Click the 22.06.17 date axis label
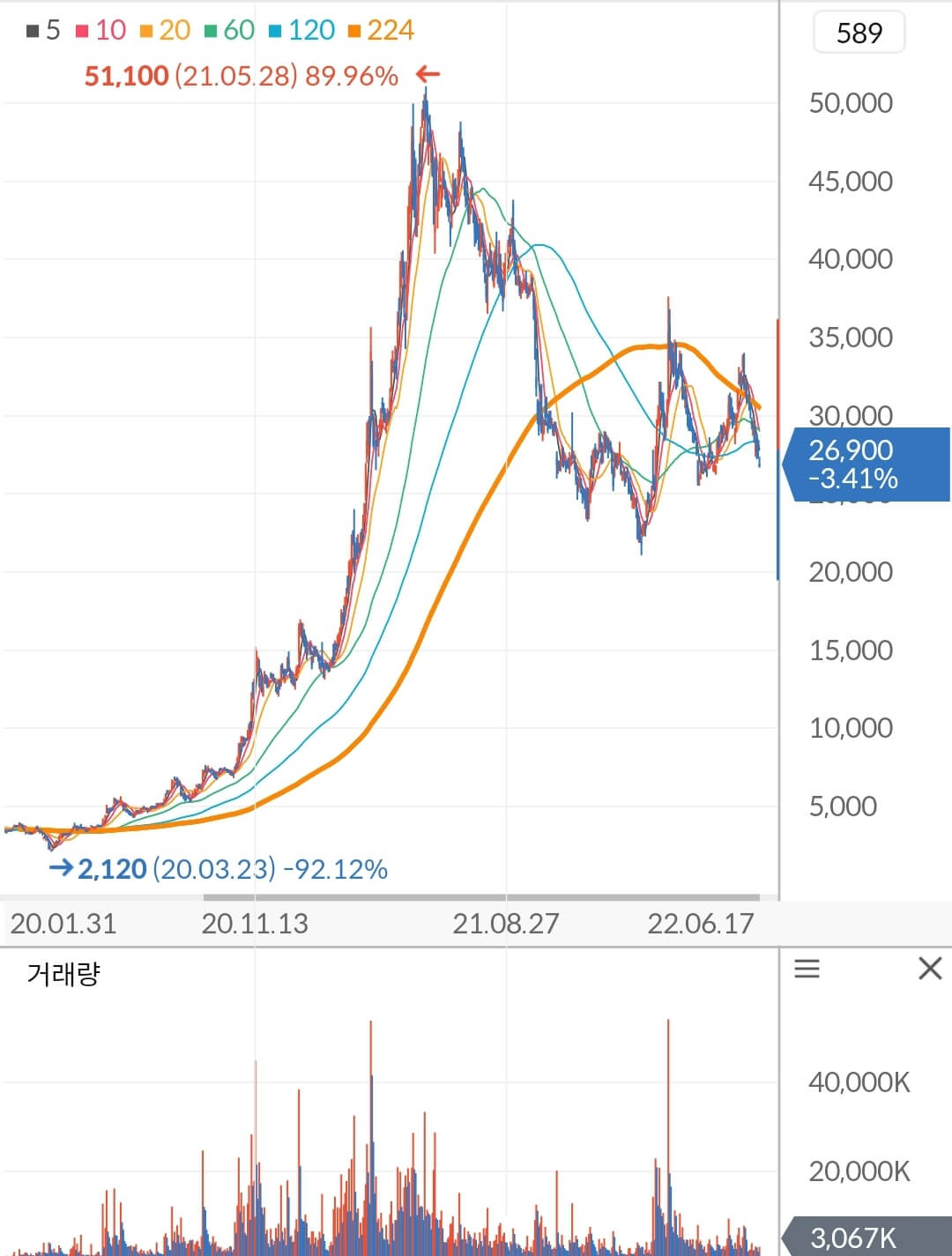Viewport: 952px width, 1256px height. click(701, 925)
